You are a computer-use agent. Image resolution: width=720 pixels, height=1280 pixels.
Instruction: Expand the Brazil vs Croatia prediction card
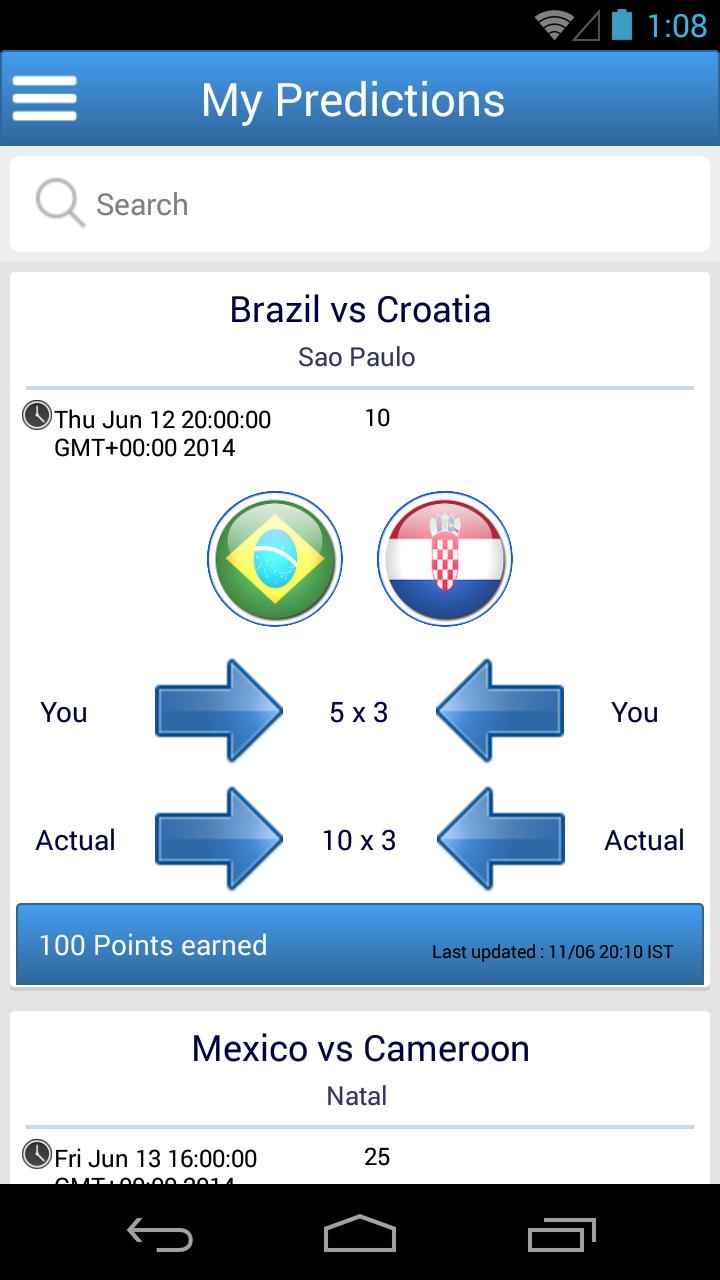click(360, 309)
